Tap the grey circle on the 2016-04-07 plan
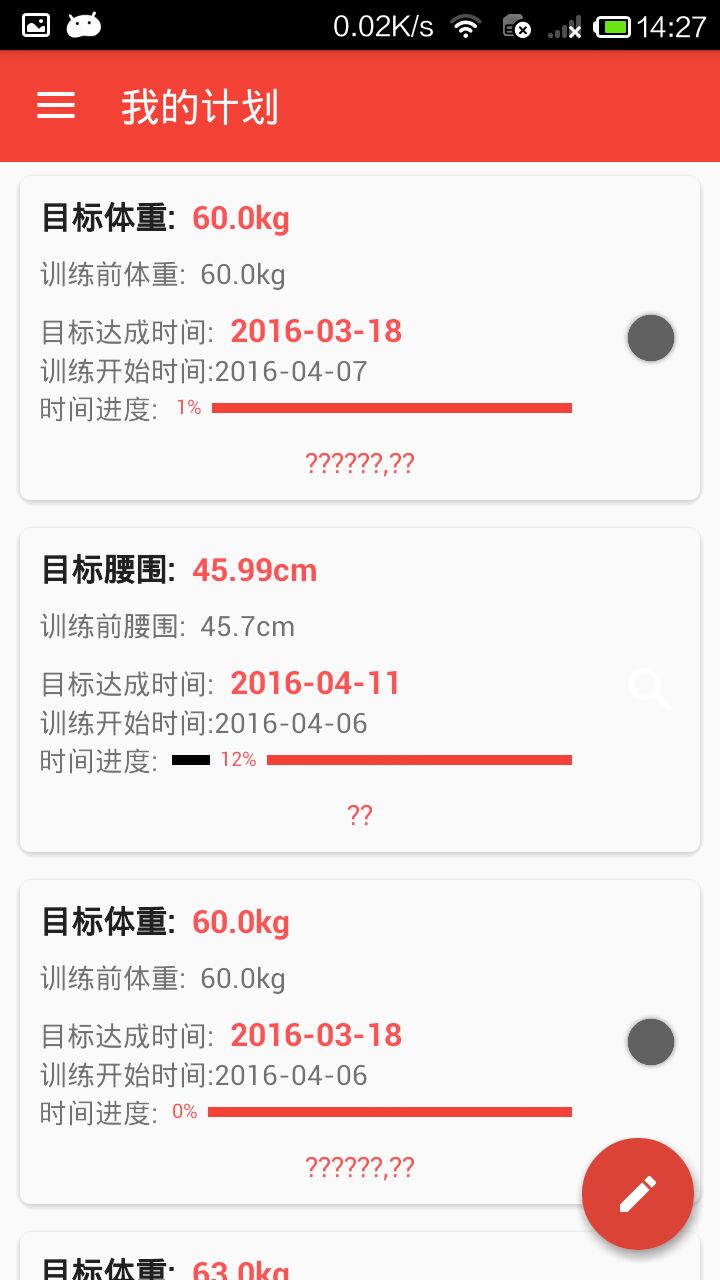This screenshot has width=720, height=1280. (x=651, y=338)
